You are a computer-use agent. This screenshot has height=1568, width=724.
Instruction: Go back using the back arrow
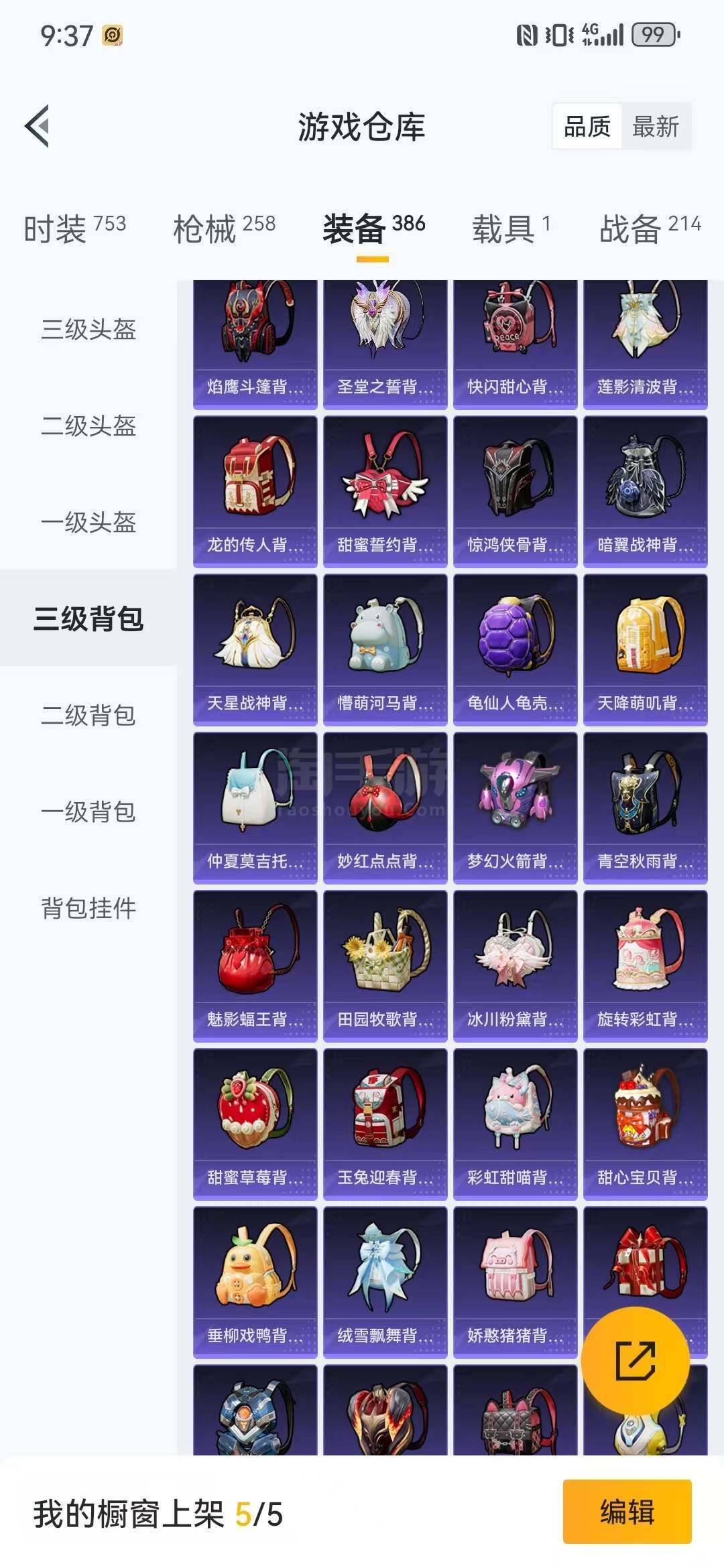tap(38, 126)
